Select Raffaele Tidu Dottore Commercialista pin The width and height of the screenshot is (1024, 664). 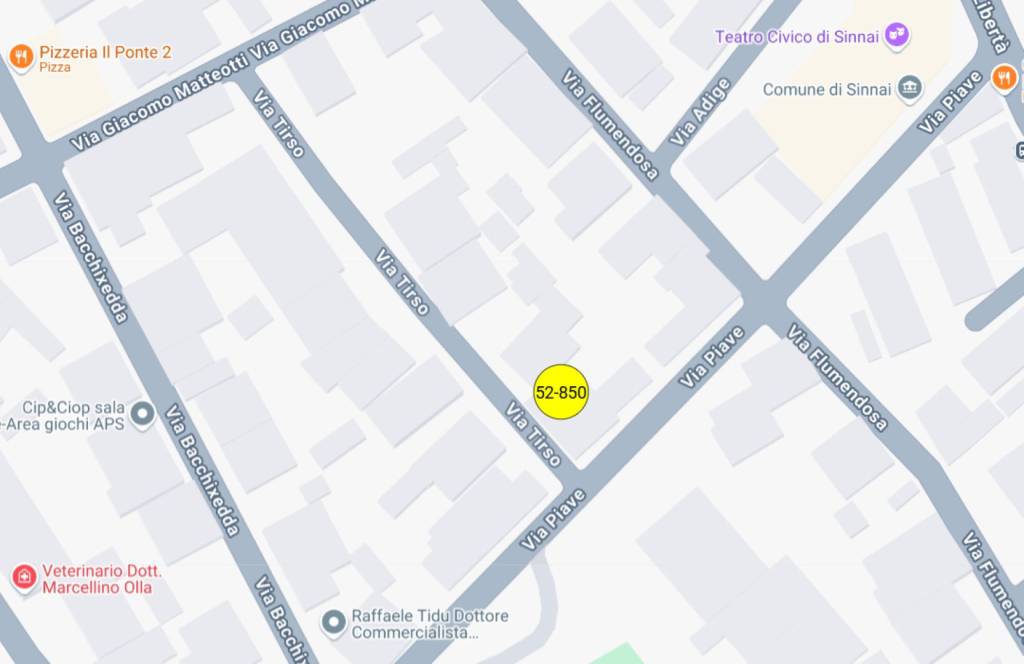pos(333,622)
